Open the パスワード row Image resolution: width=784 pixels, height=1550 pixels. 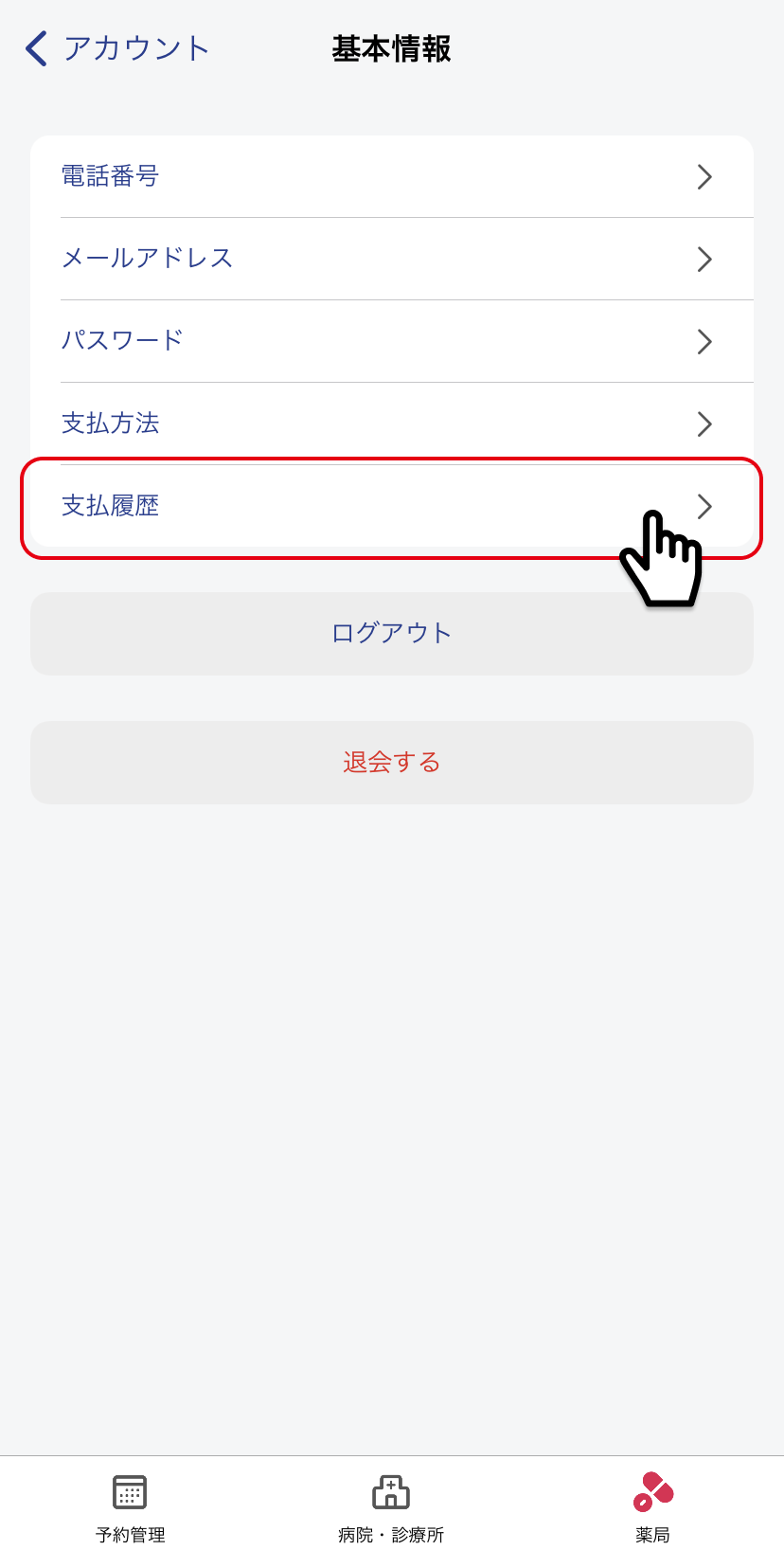(391, 341)
